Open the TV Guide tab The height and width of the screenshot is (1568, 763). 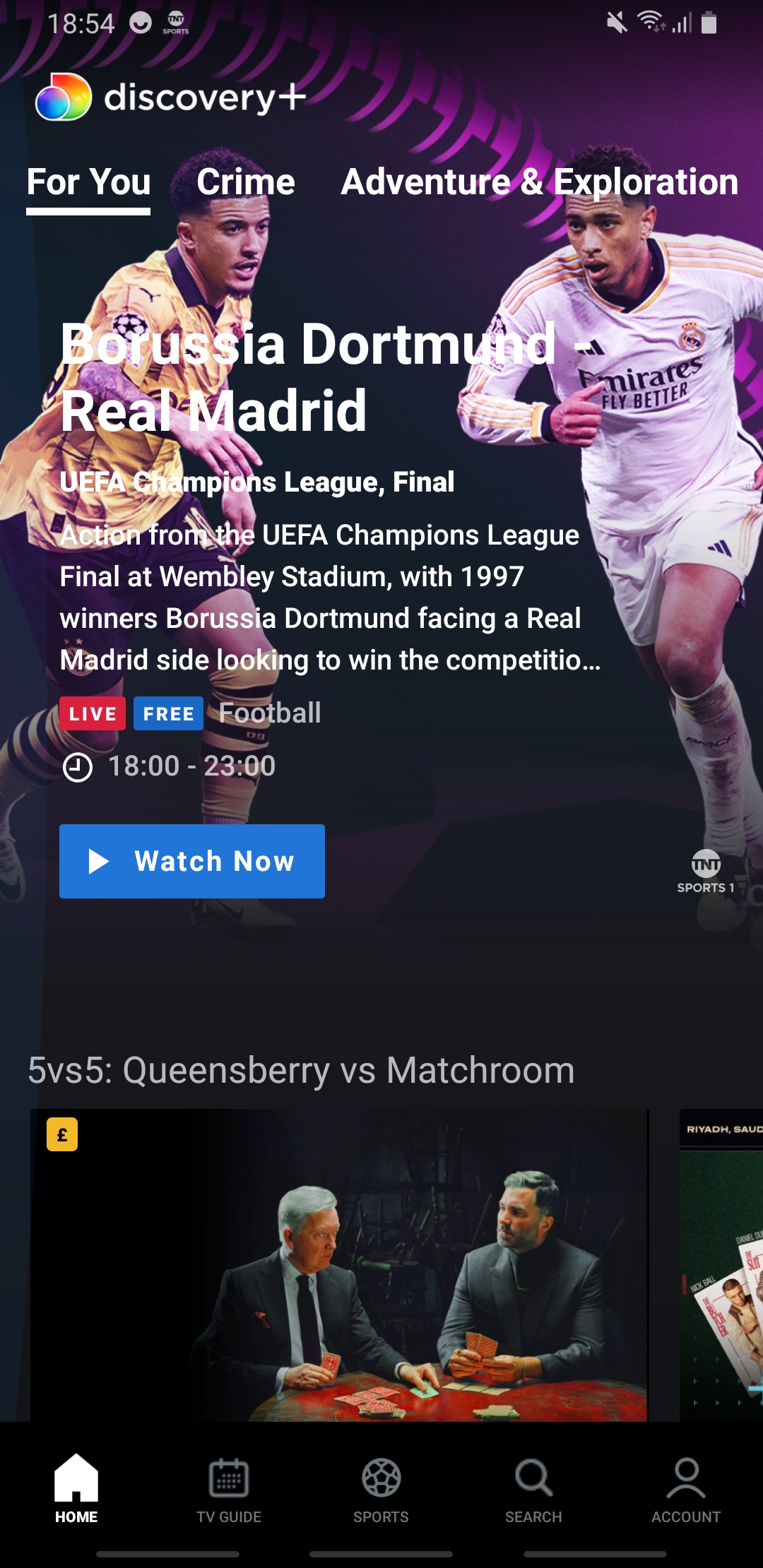tap(229, 1488)
